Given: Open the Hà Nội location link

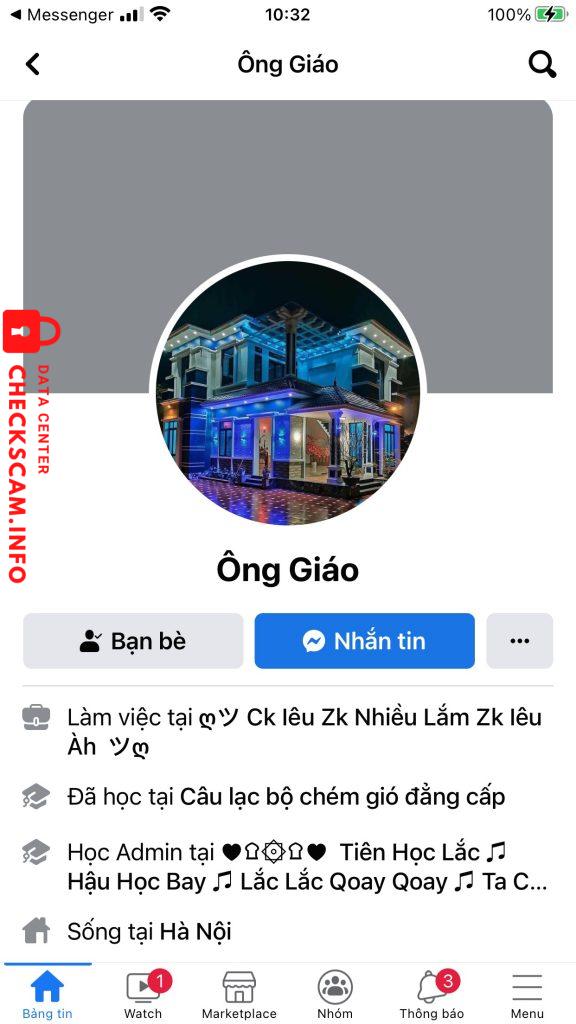Looking at the screenshot, I should point(195,931).
